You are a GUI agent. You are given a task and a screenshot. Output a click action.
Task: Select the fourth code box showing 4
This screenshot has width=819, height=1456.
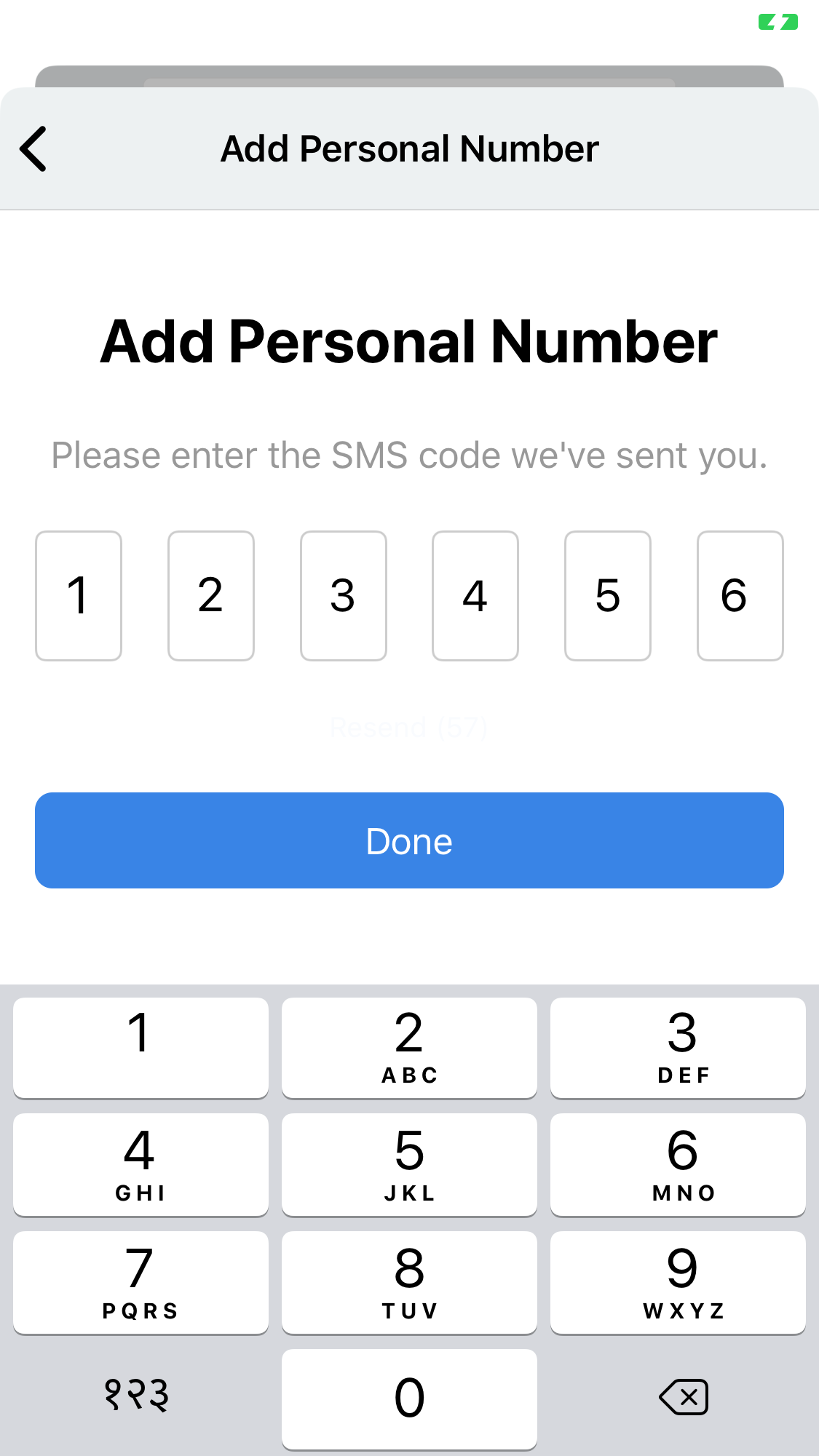click(475, 596)
